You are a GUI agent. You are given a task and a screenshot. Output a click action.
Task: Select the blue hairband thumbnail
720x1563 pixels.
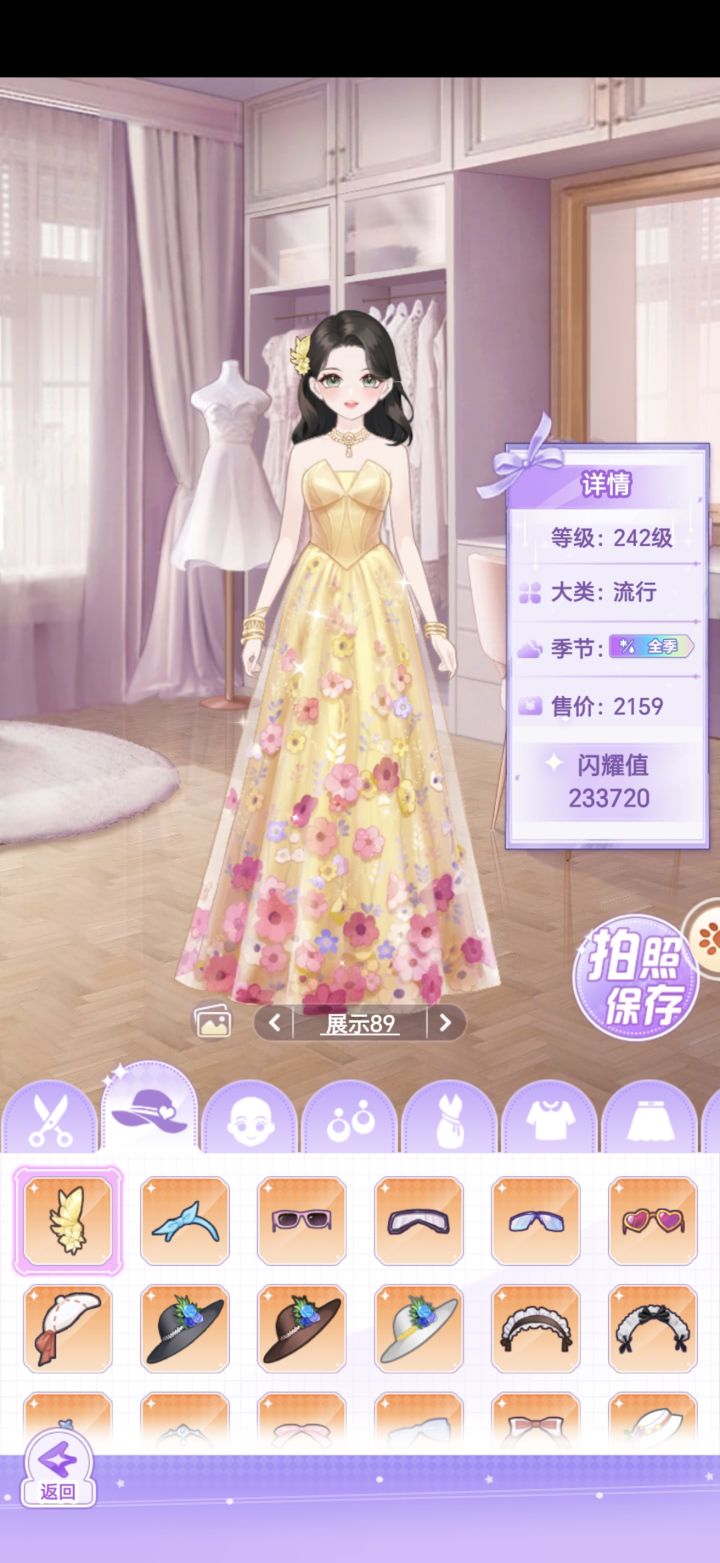pyautogui.click(x=184, y=1218)
